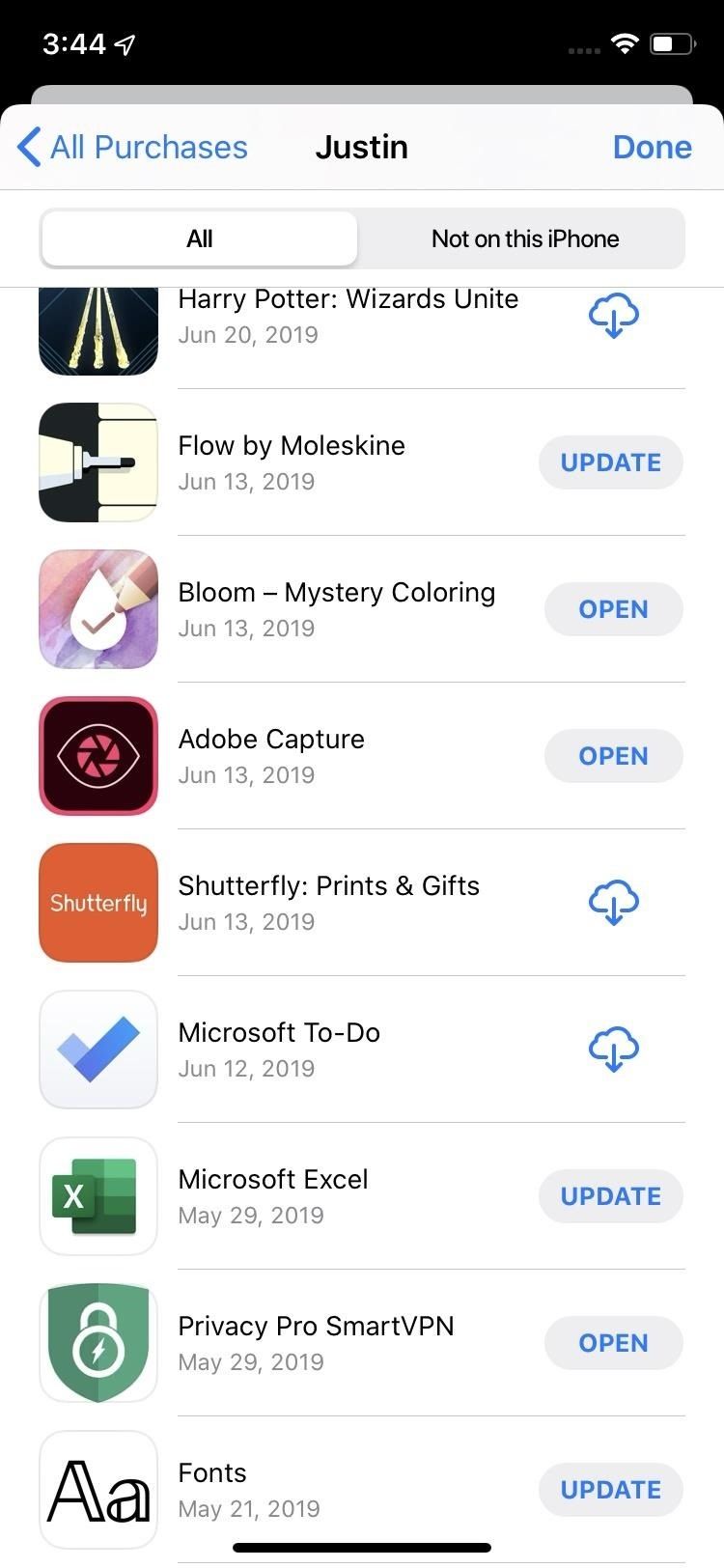Redownload Shutterfly using the cloud icon
The height and width of the screenshot is (1568, 724).
click(x=613, y=902)
